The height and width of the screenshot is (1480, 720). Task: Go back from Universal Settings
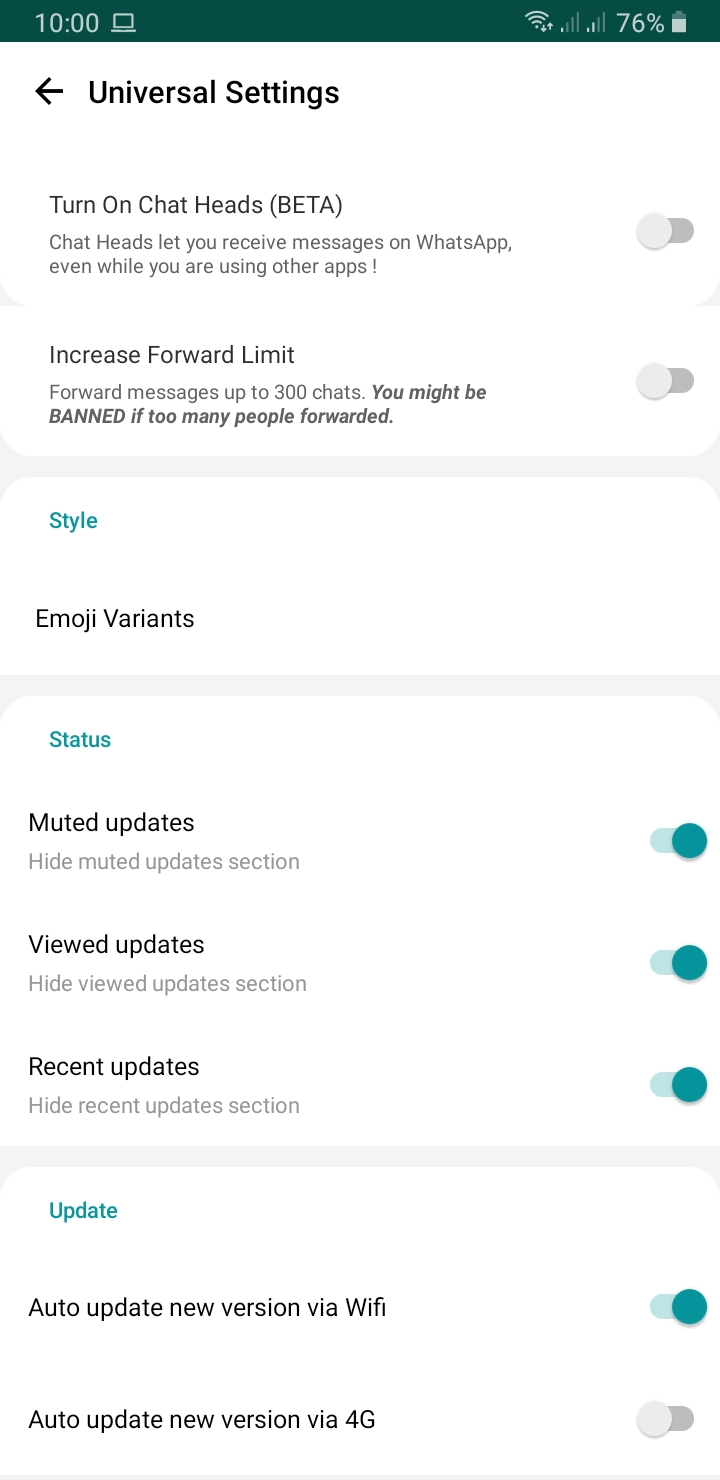(x=49, y=92)
